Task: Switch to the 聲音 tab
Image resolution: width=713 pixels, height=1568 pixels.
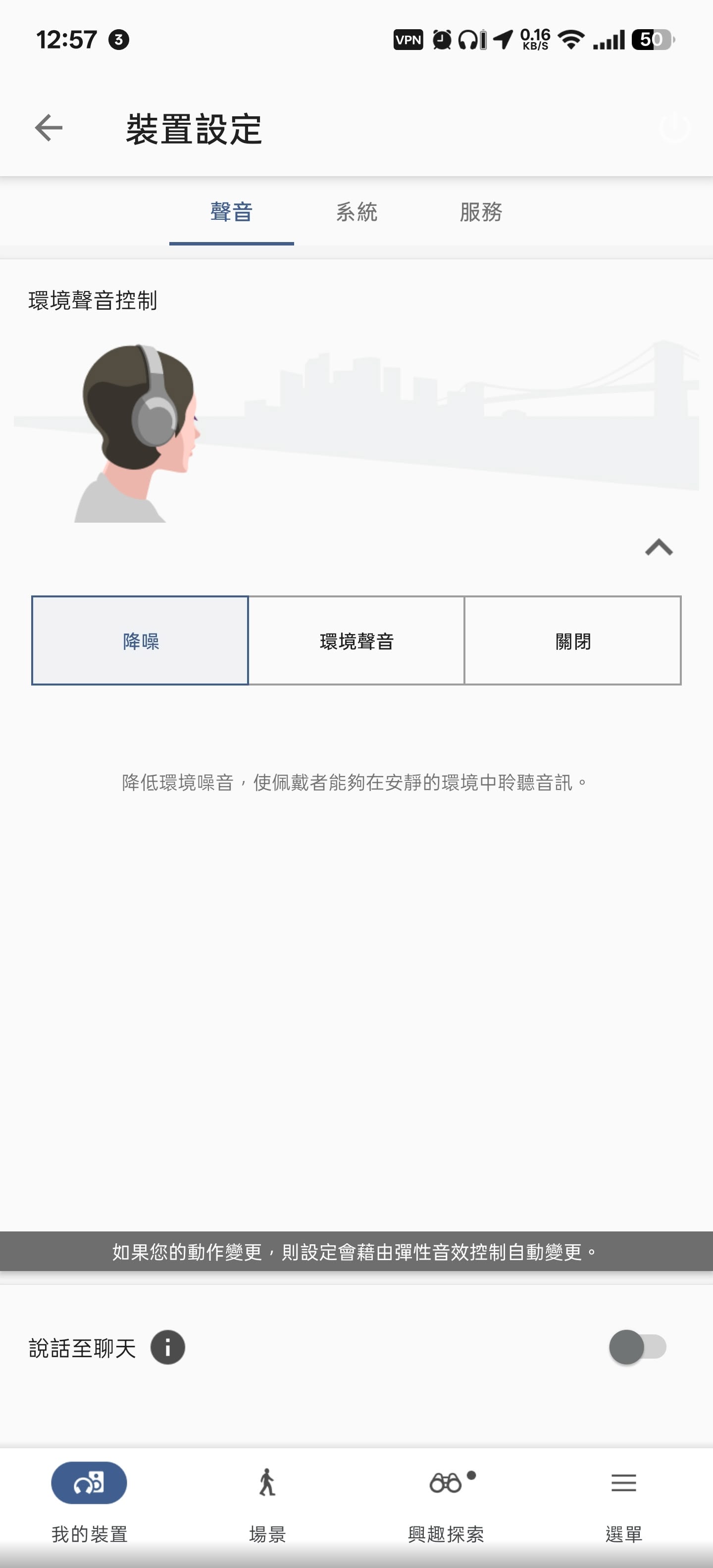Action: click(x=231, y=212)
